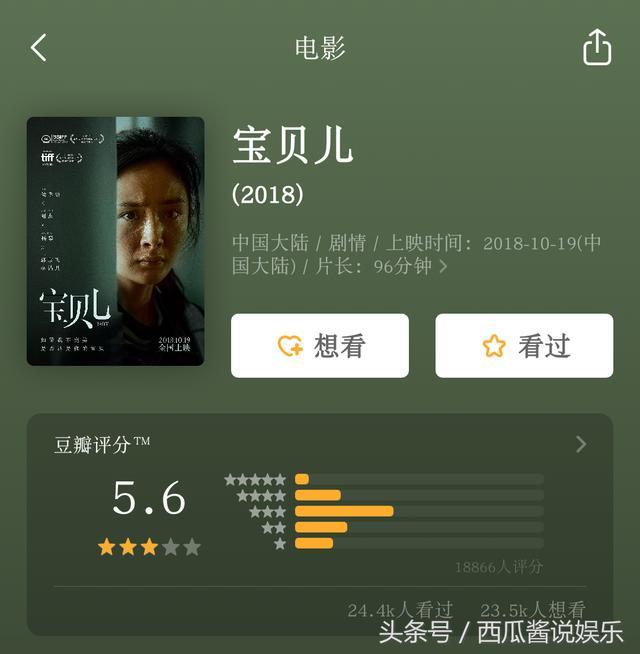Mark the movie as 看过

coord(524,346)
